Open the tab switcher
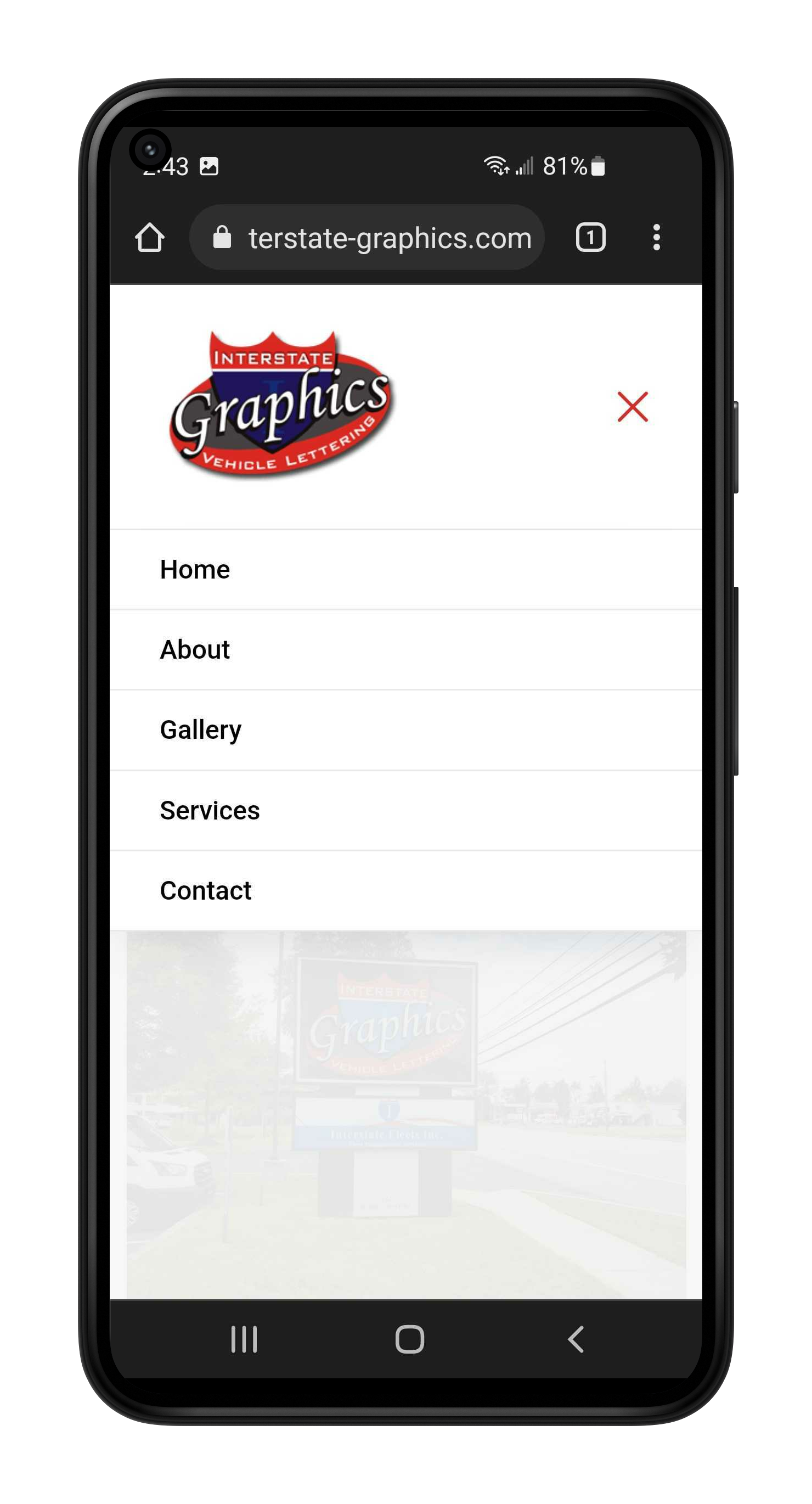This screenshot has width=812, height=1504. (x=590, y=238)
